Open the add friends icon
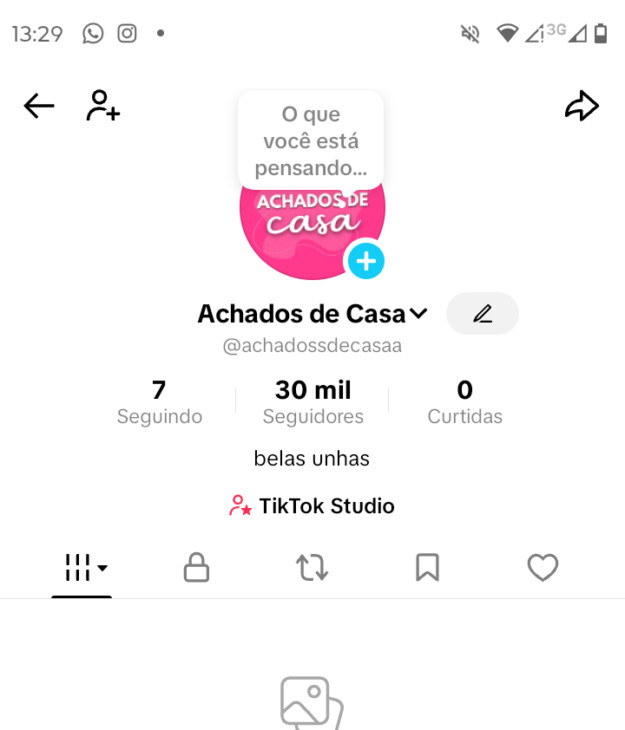This screenshot has width=625, height=730. click(102, 106)
